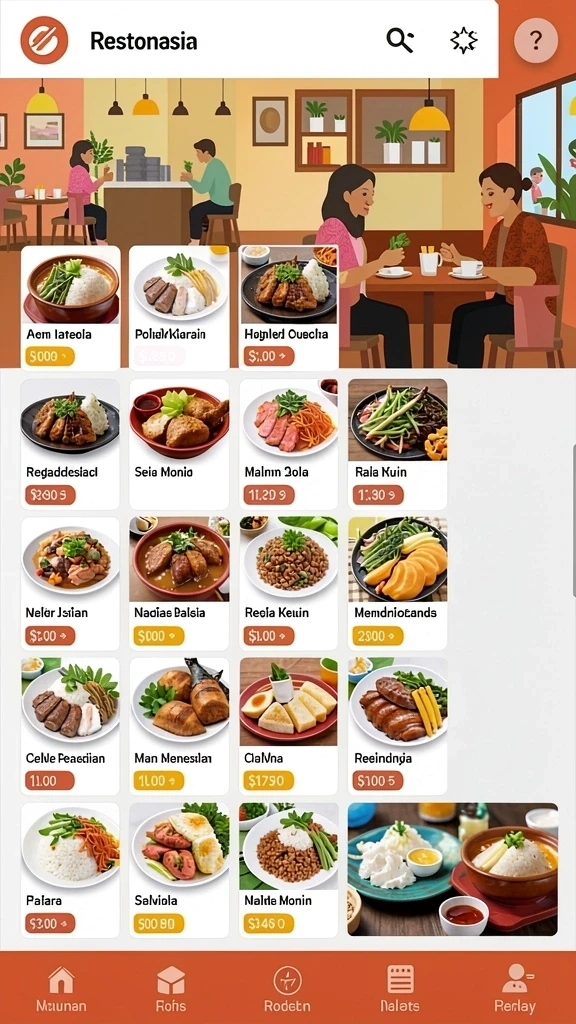Open the Rodetn tab
The width and height of the screenshot is (576, 1024).
(287, 988)
